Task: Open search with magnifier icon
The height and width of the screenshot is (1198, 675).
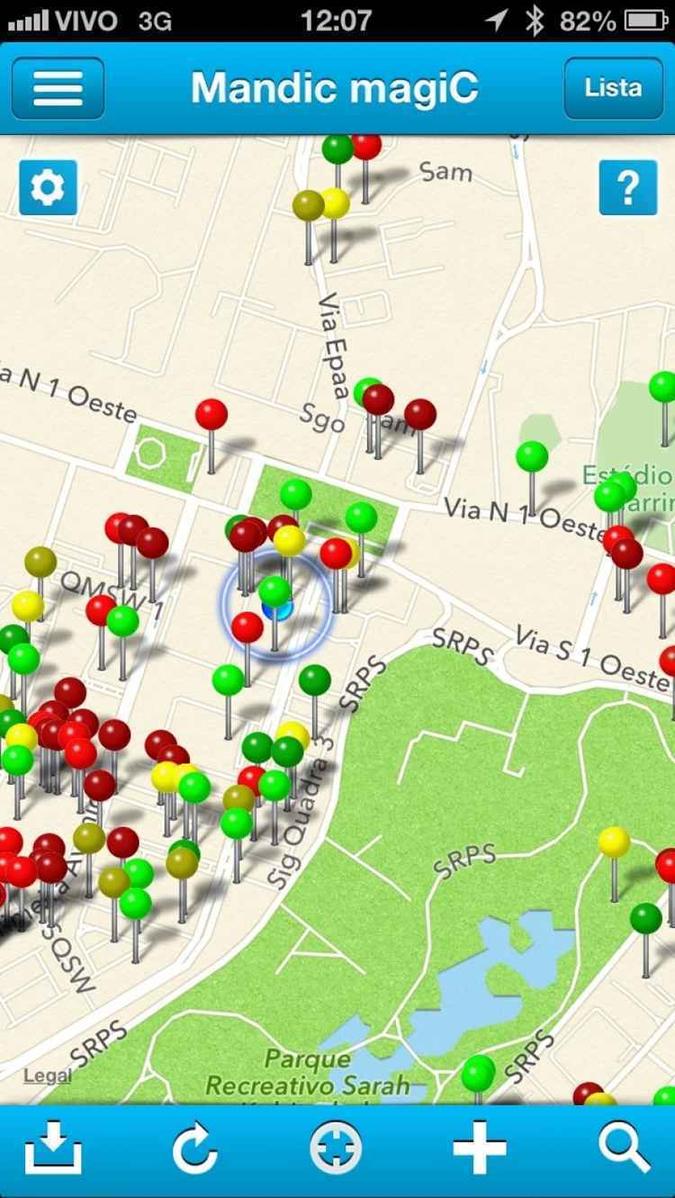Action: pos(622,1150)
